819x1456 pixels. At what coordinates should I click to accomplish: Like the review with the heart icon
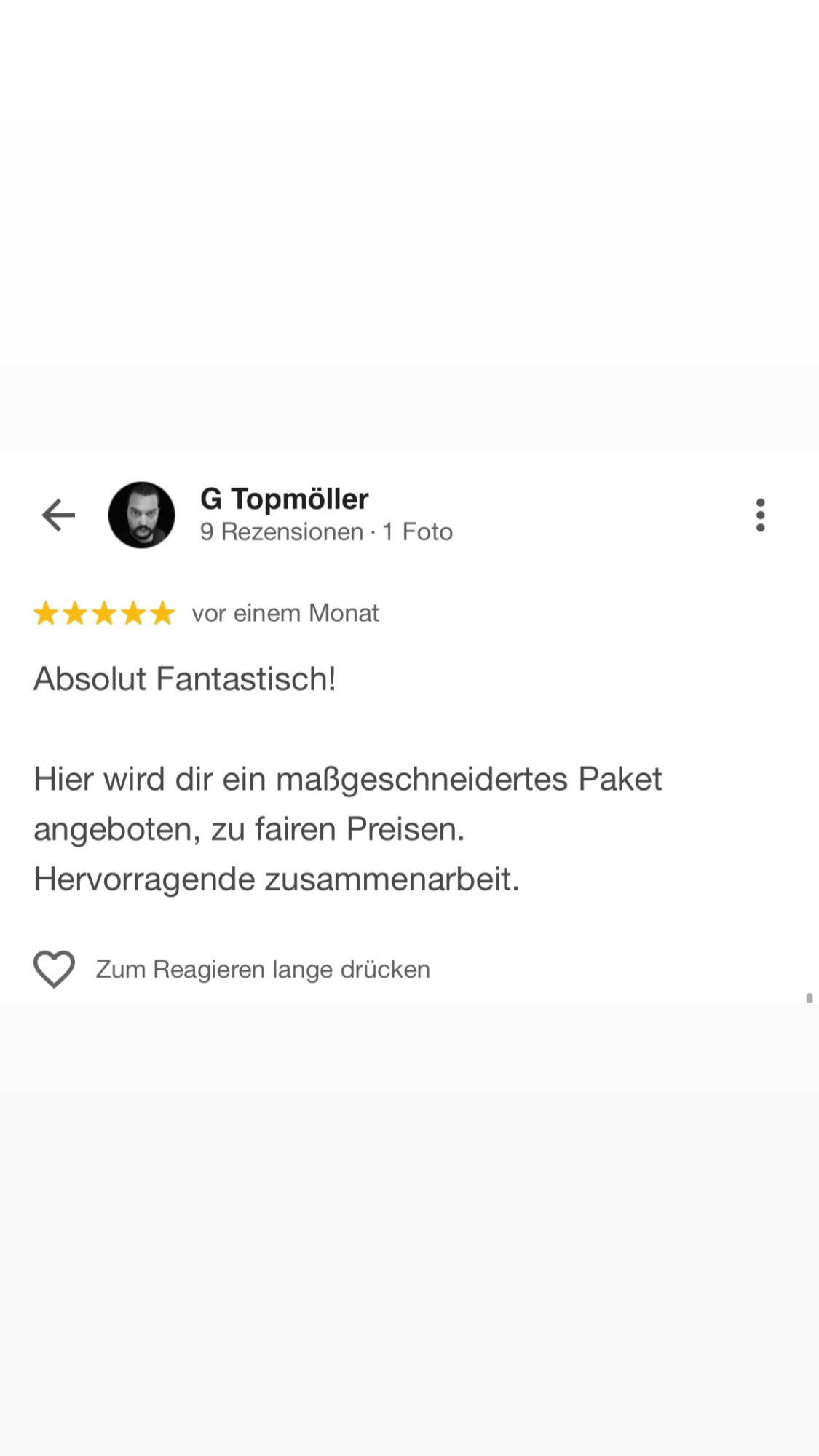55,969
